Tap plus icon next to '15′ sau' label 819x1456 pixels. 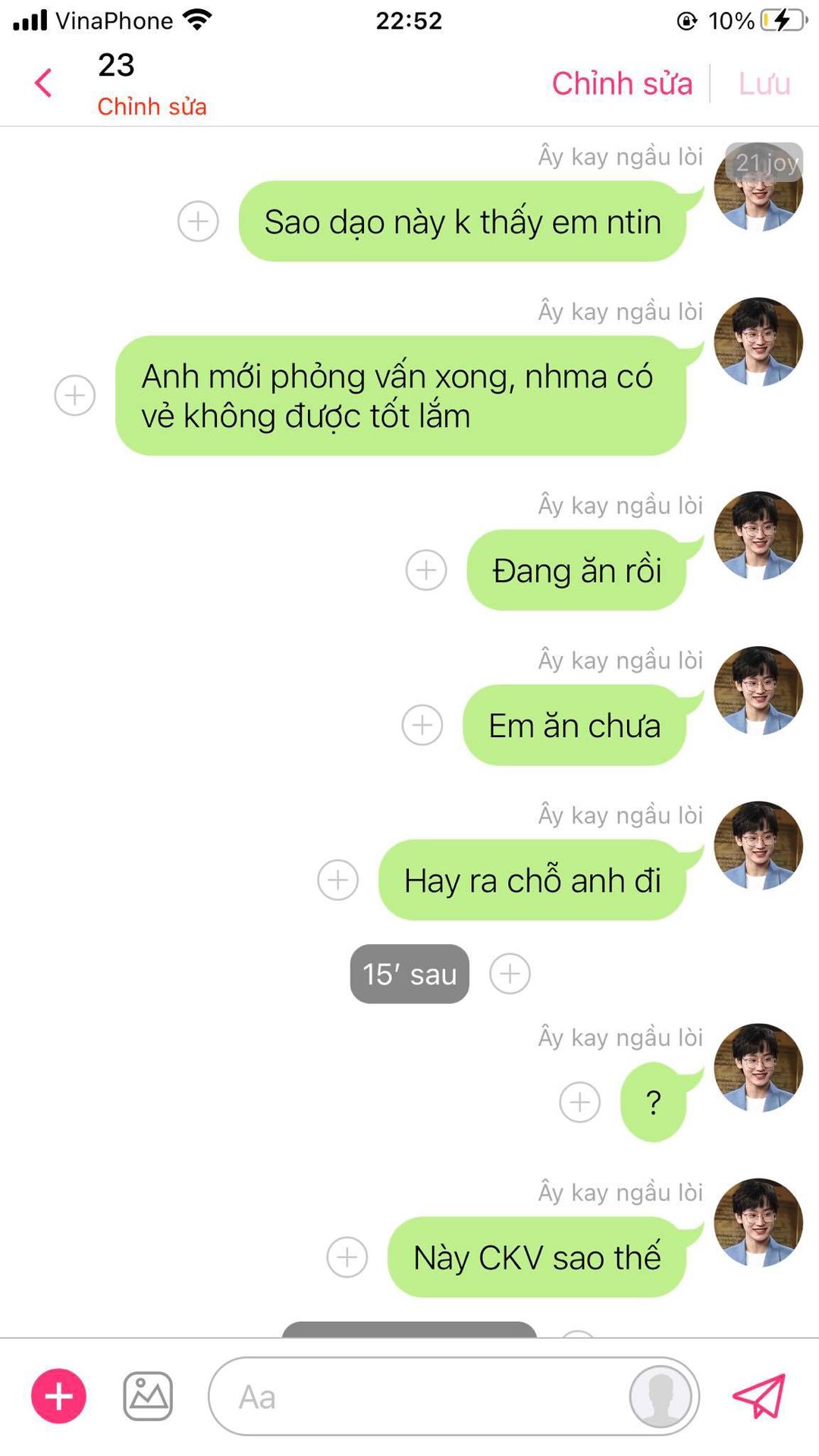[x=510, y=974]
